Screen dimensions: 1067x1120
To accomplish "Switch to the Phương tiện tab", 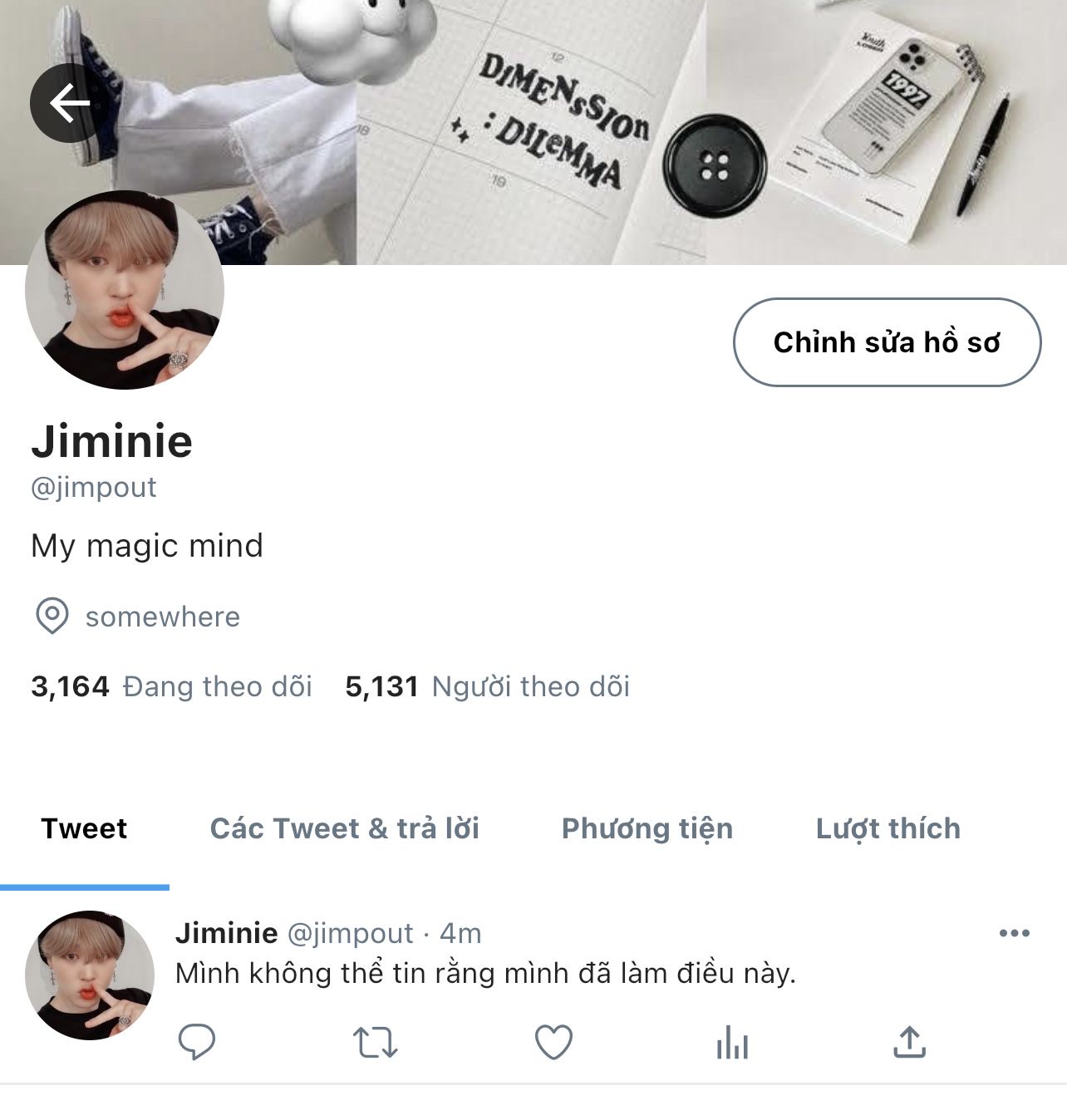I will point(647,828).
